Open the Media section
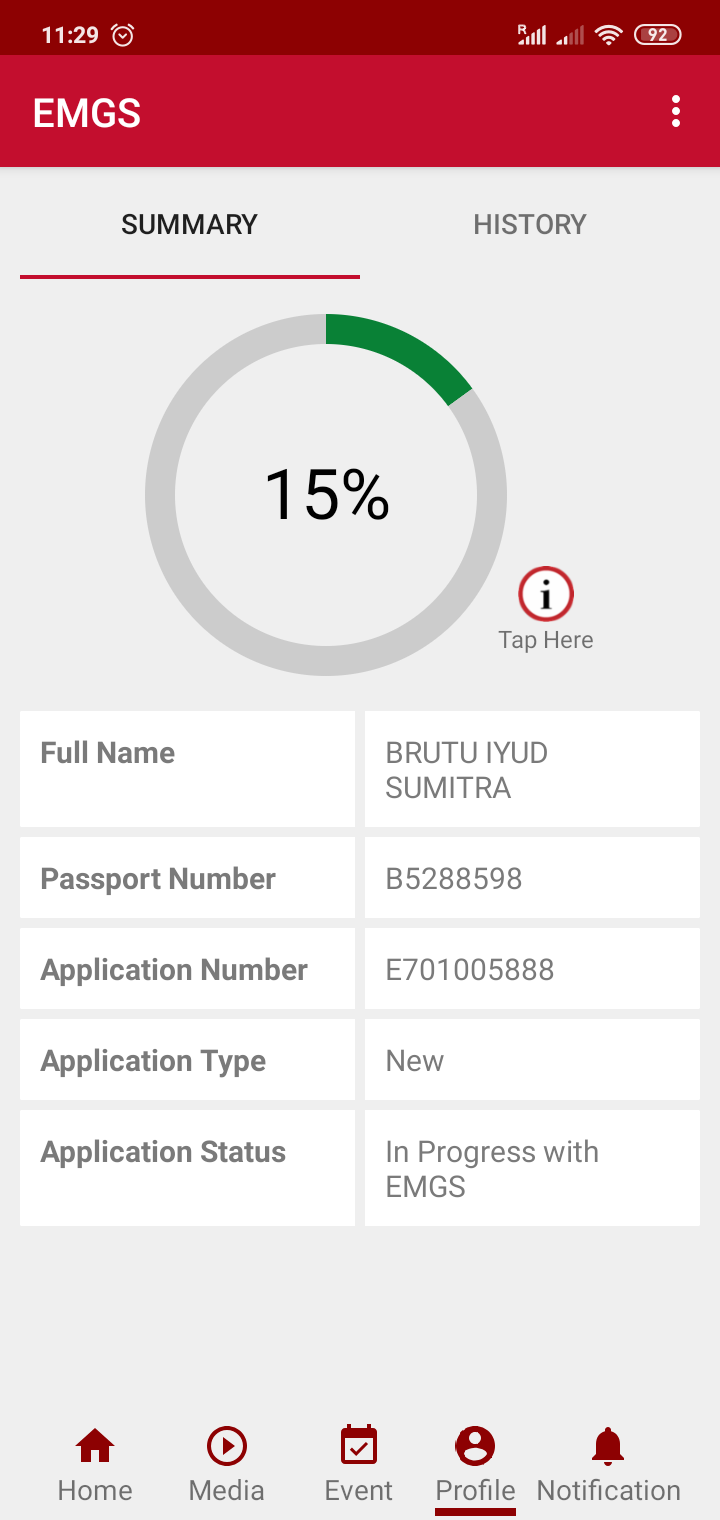Viewport: 720px width, 1520px height. (x=227, y=1465)
